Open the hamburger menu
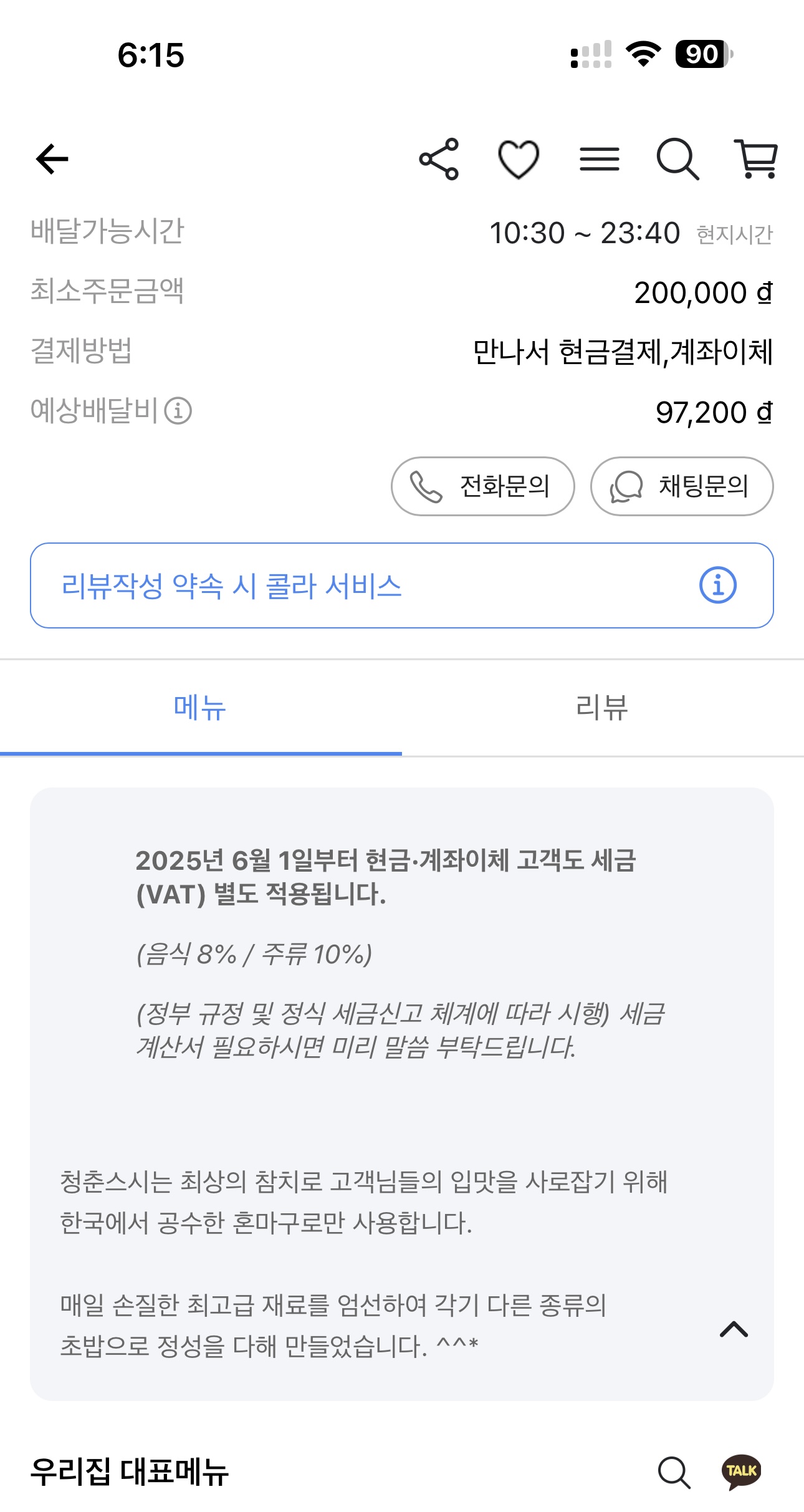 (x=599, y=159)
